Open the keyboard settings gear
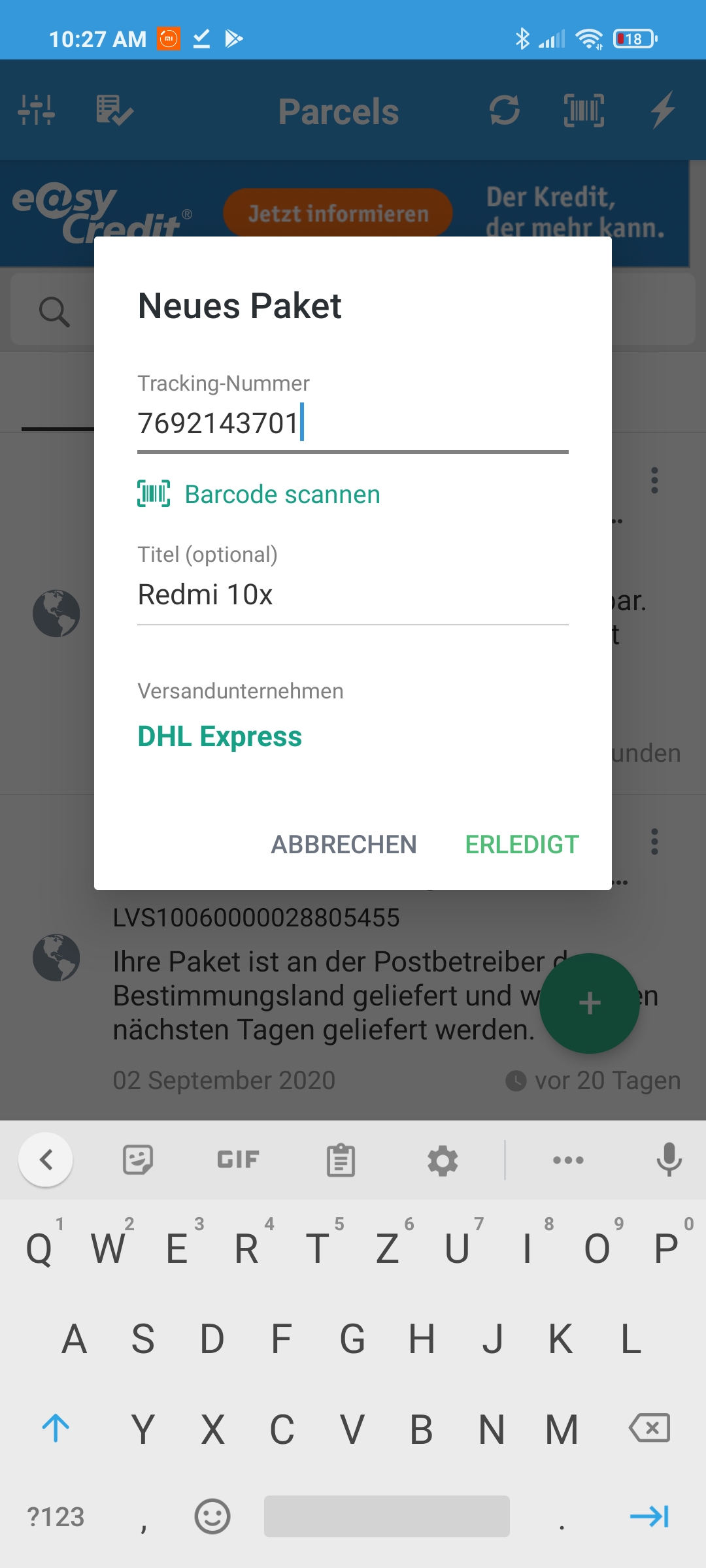The image size is (706, 1568). point(443,1160)
